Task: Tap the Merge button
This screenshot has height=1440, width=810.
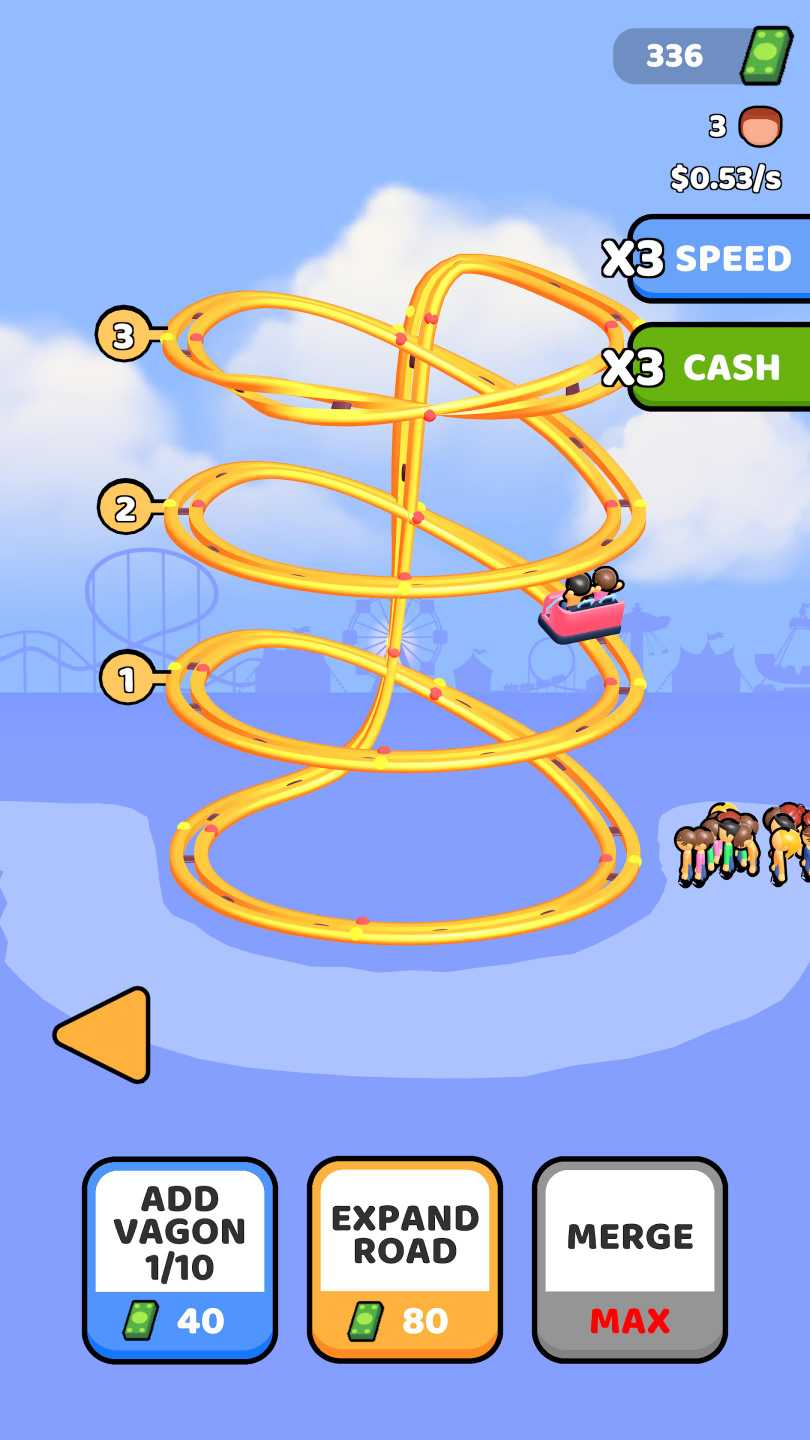Action: tap(630, 1260)
